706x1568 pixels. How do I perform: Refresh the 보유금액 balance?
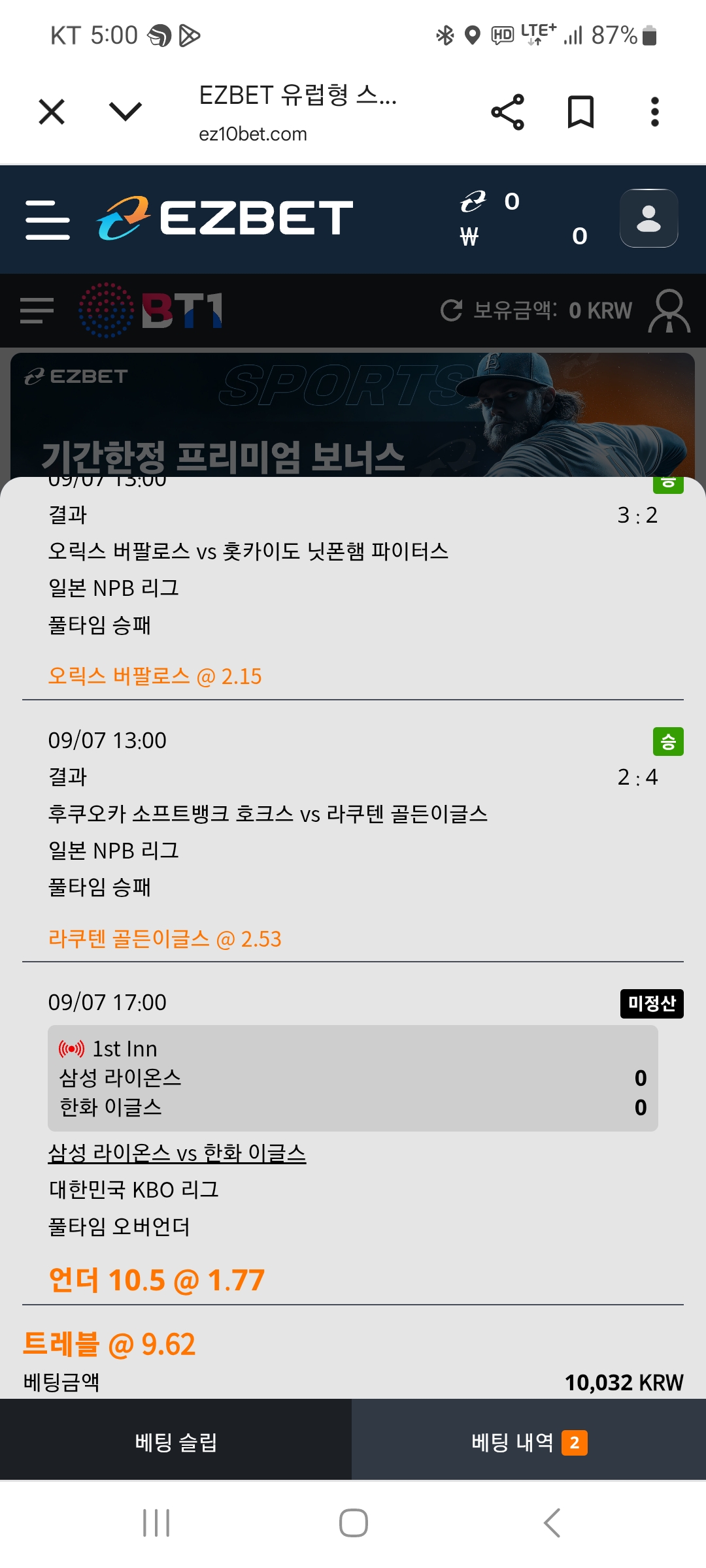(x=451, y=310)
